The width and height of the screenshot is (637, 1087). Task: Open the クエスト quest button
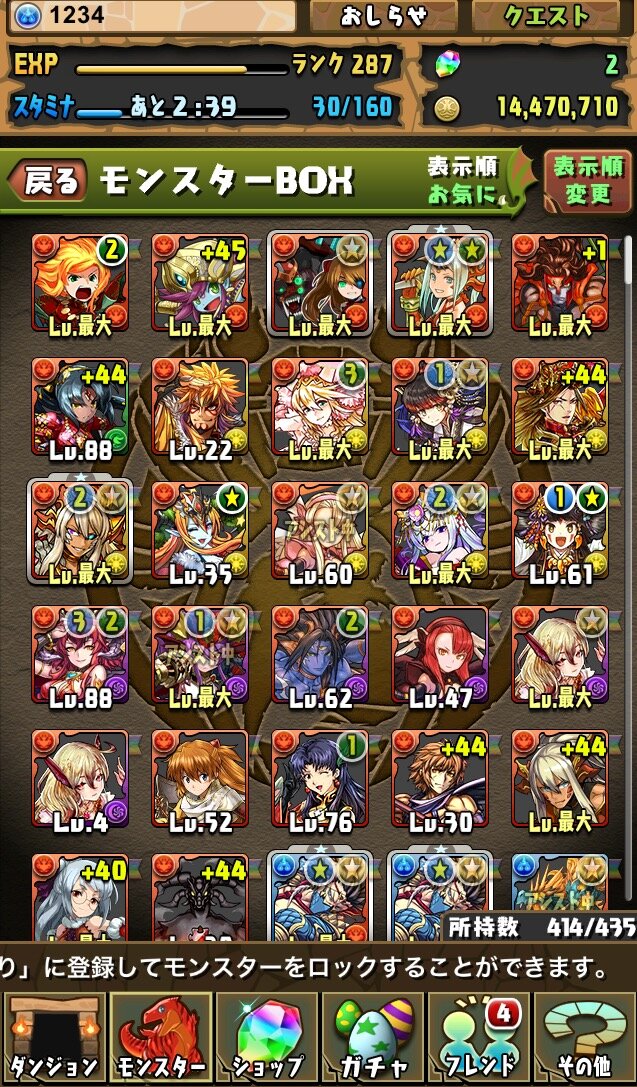coord(547,17)
